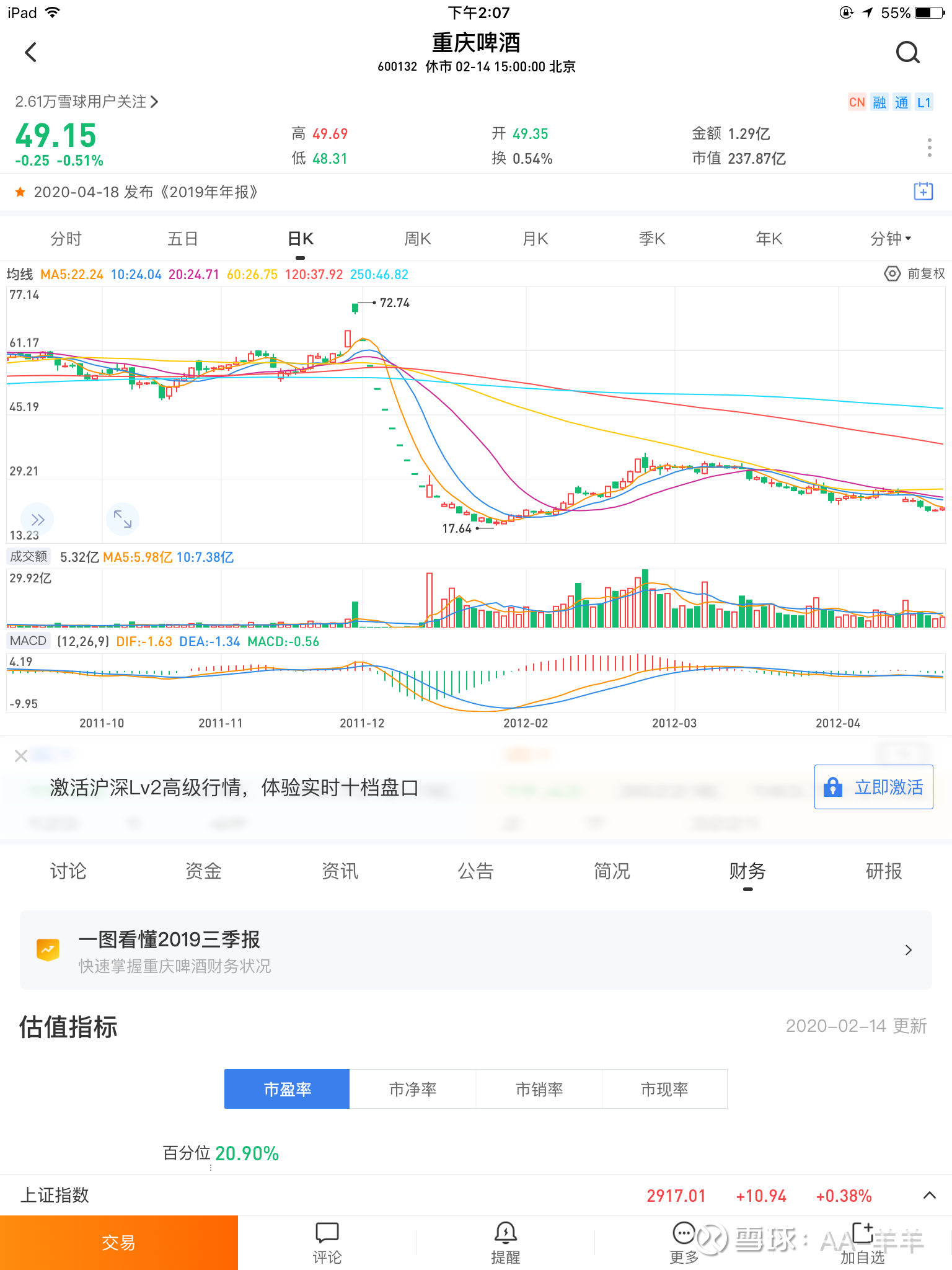Select the 市净率 valuation segment

pyautogui.click(x=413, y=1089)
